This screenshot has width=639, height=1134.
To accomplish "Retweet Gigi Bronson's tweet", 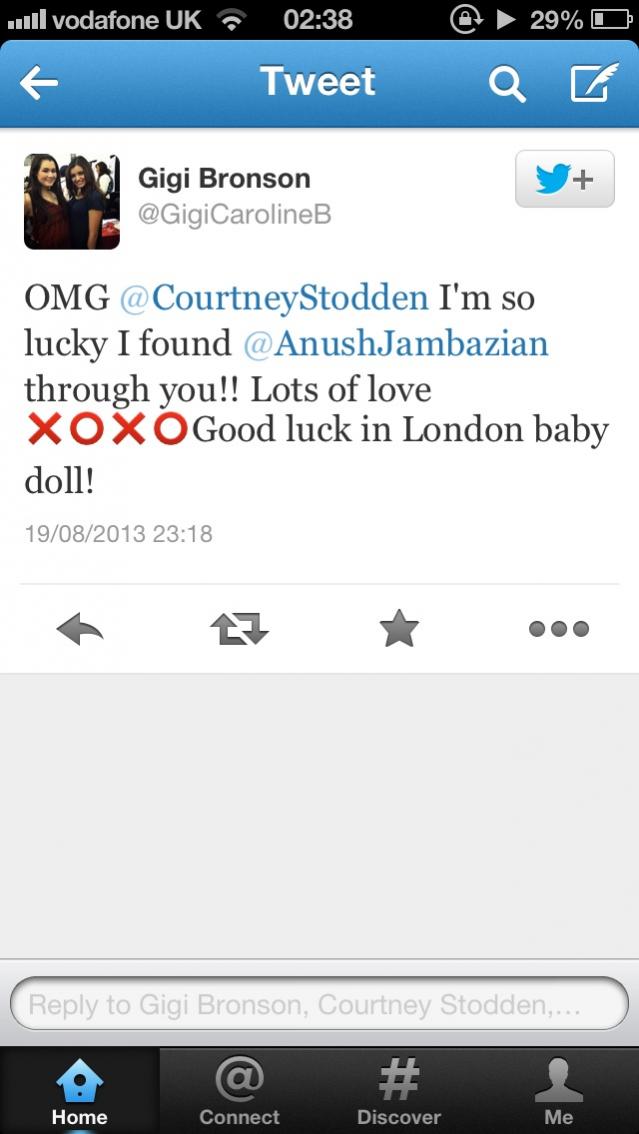I will (x=239, y=629).
